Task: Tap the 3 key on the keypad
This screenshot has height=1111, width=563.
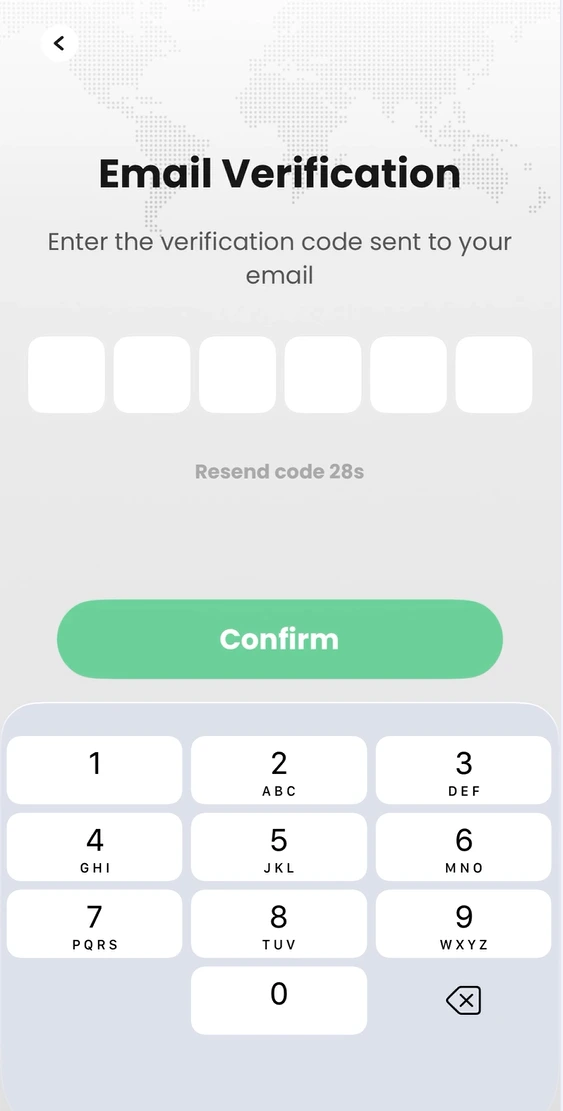Action: tap(463, 770)
